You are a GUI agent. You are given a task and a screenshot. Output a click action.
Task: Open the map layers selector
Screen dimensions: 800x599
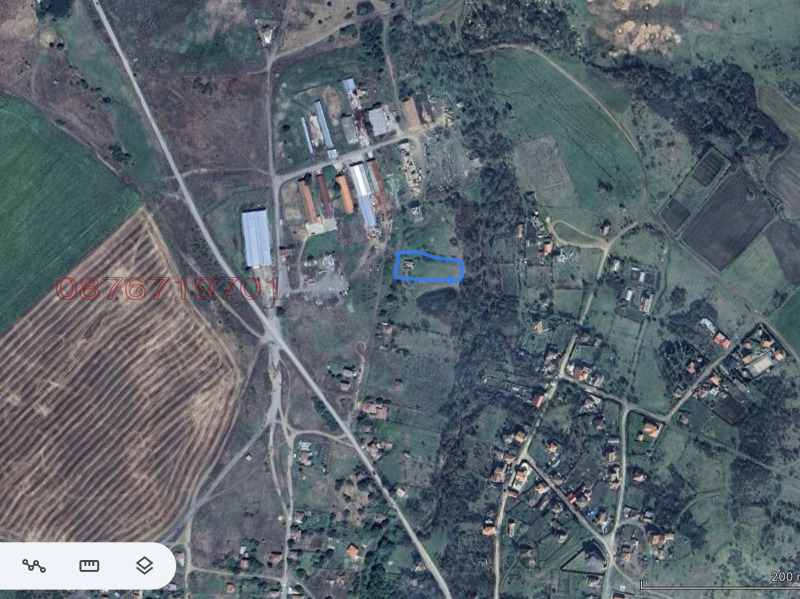(144, 566)
